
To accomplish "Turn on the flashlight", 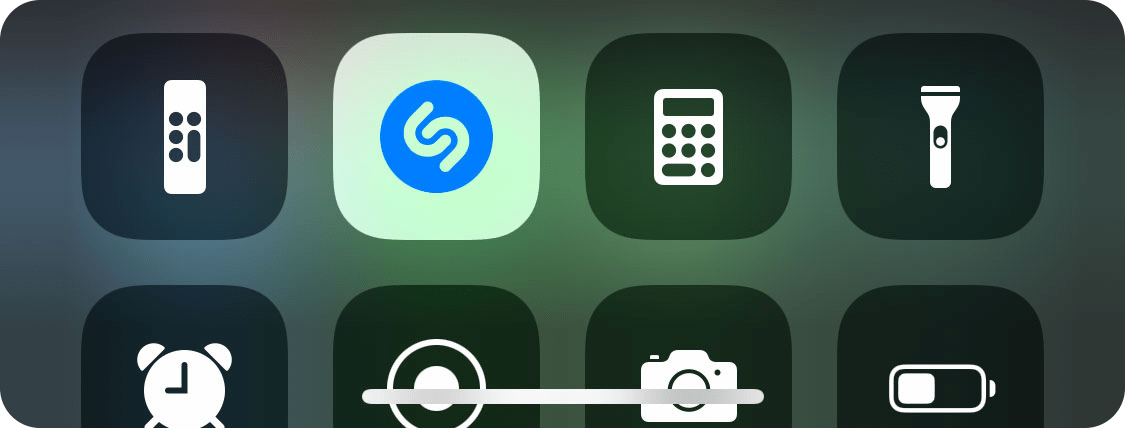I will [x=940, y=136].
